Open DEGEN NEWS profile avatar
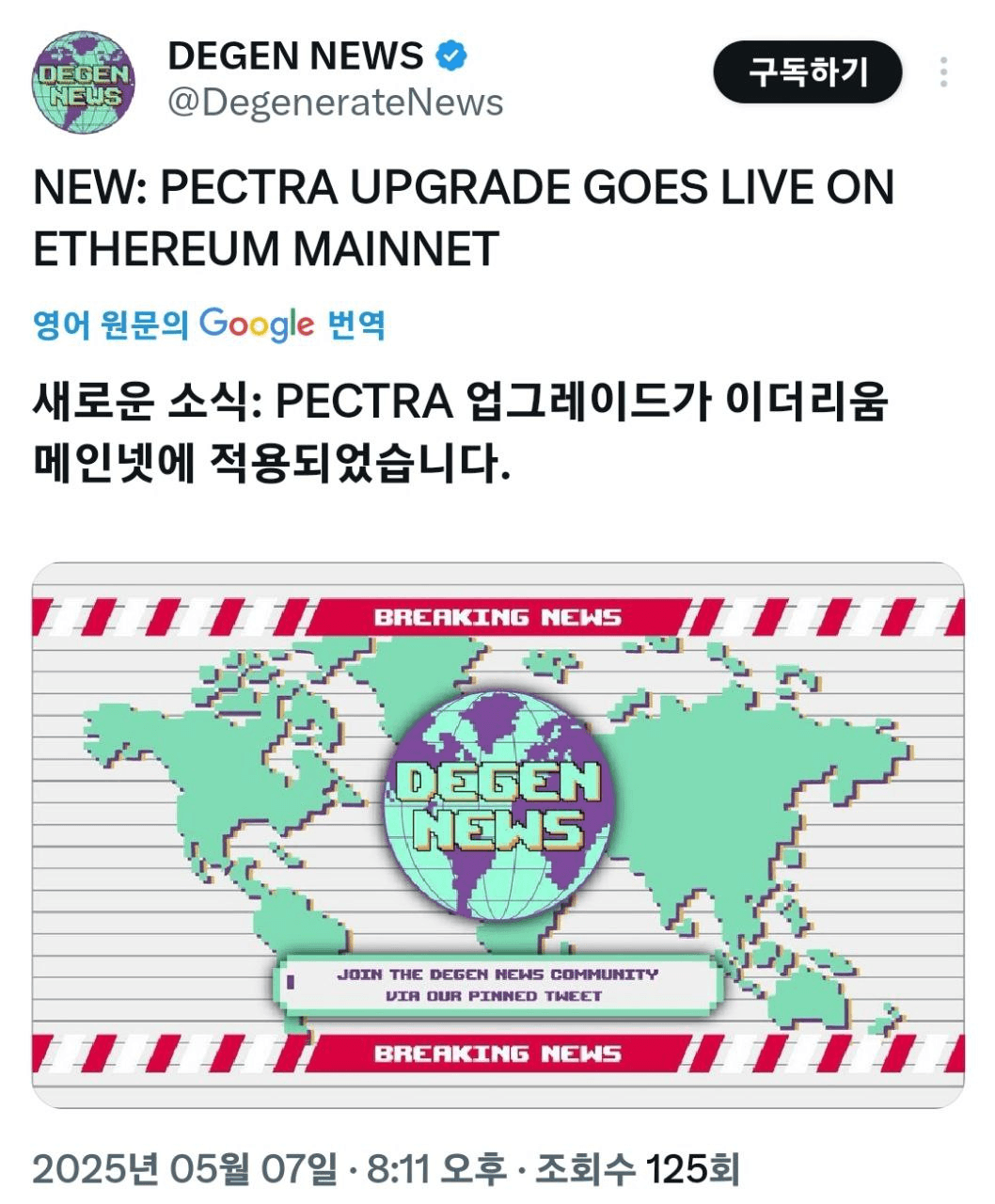The height and width of the screenshot is (1204, 995). 83,81
